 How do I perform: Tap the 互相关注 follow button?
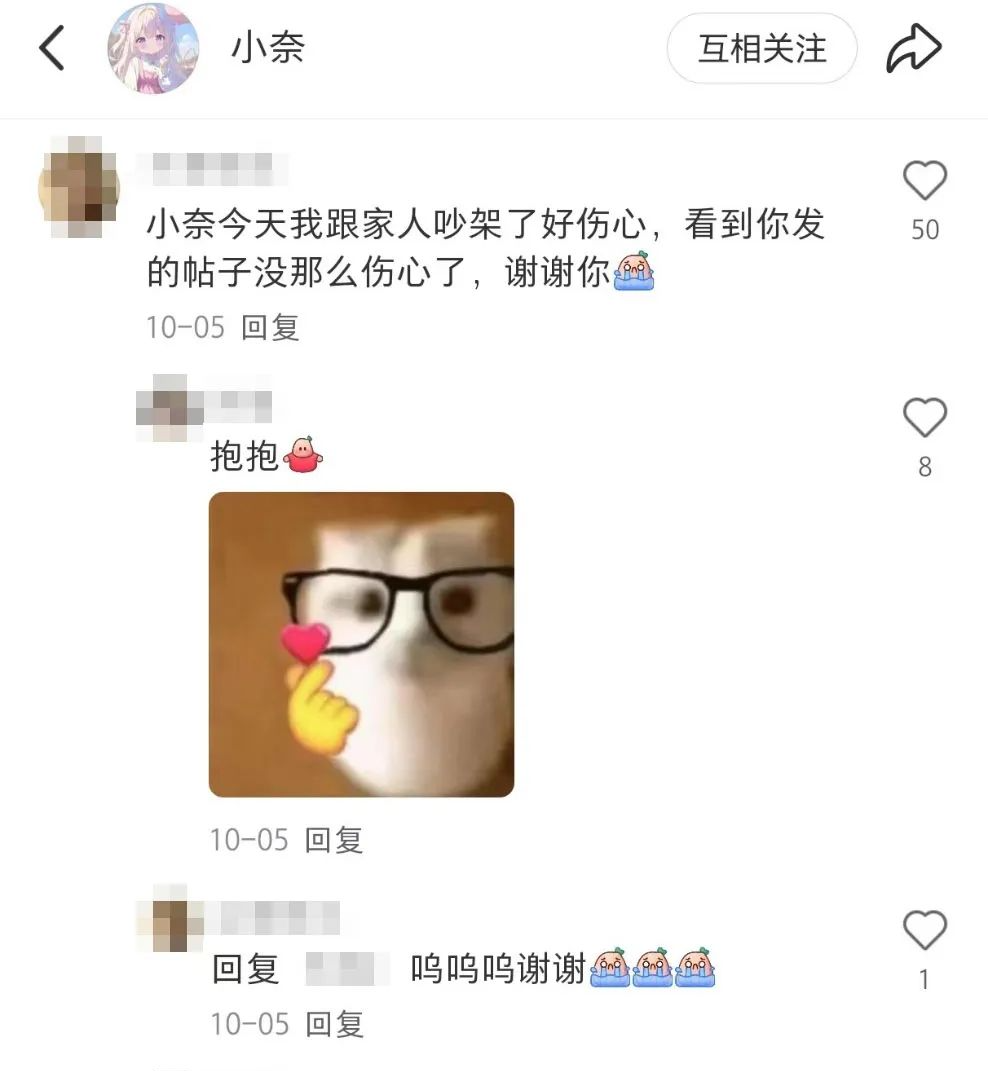[762, 49]
